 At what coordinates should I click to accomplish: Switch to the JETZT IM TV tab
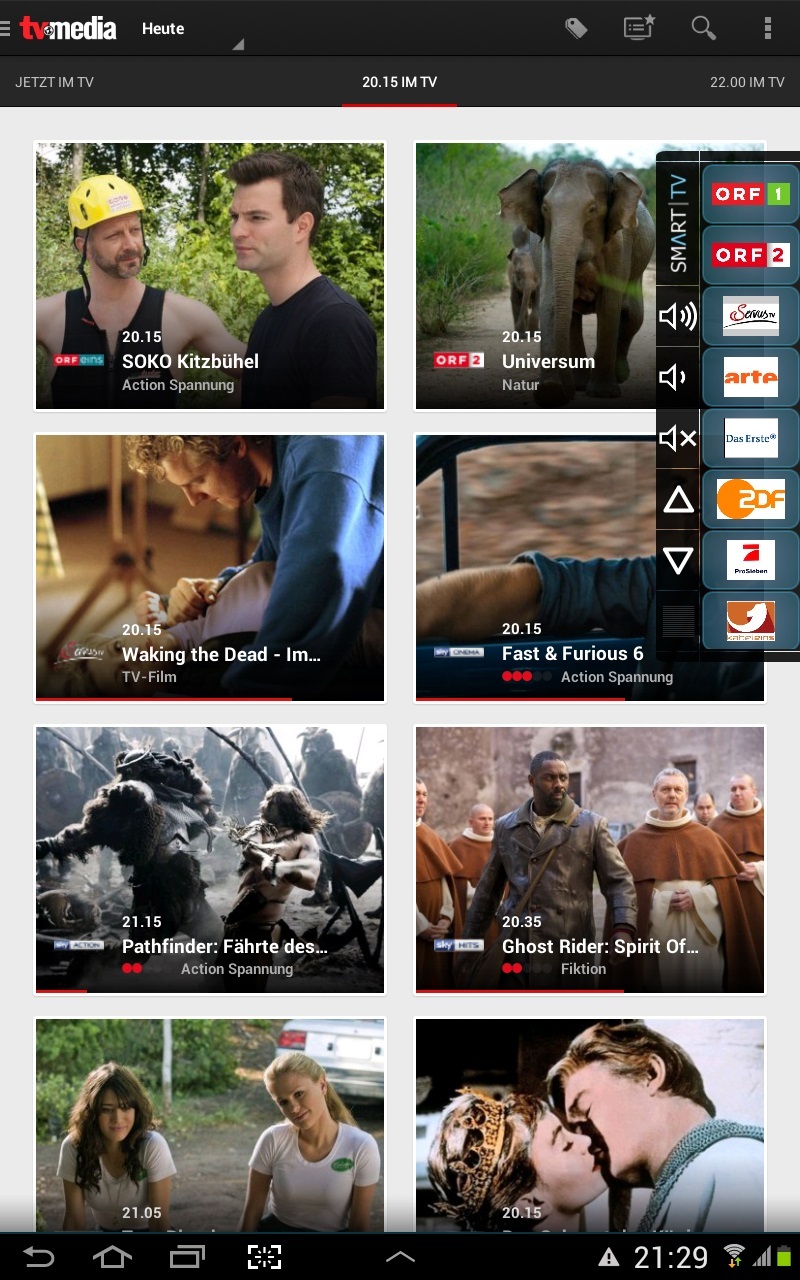click(x=55, y=82)
